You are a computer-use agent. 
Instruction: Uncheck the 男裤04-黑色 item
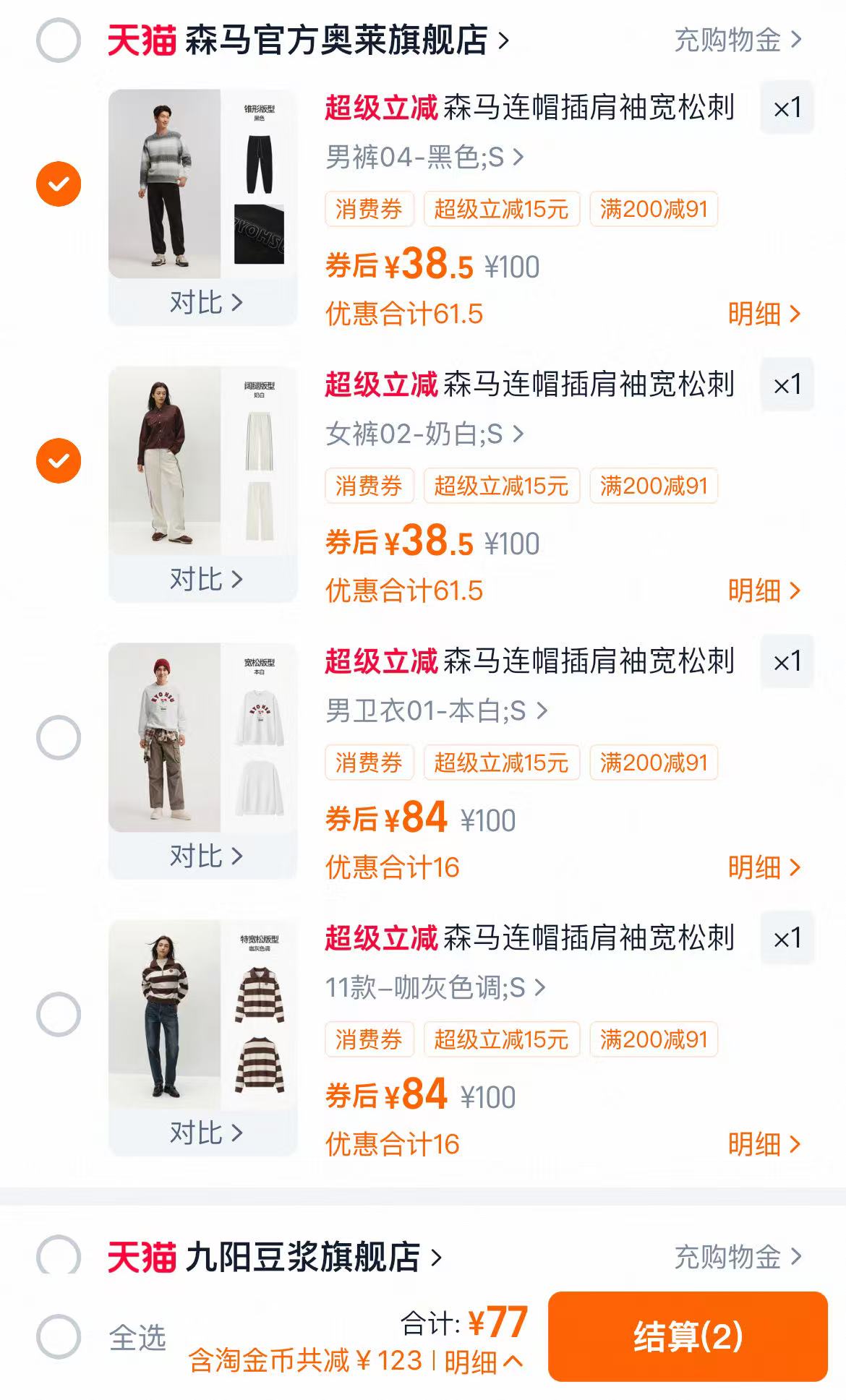[x=58, y=184]
